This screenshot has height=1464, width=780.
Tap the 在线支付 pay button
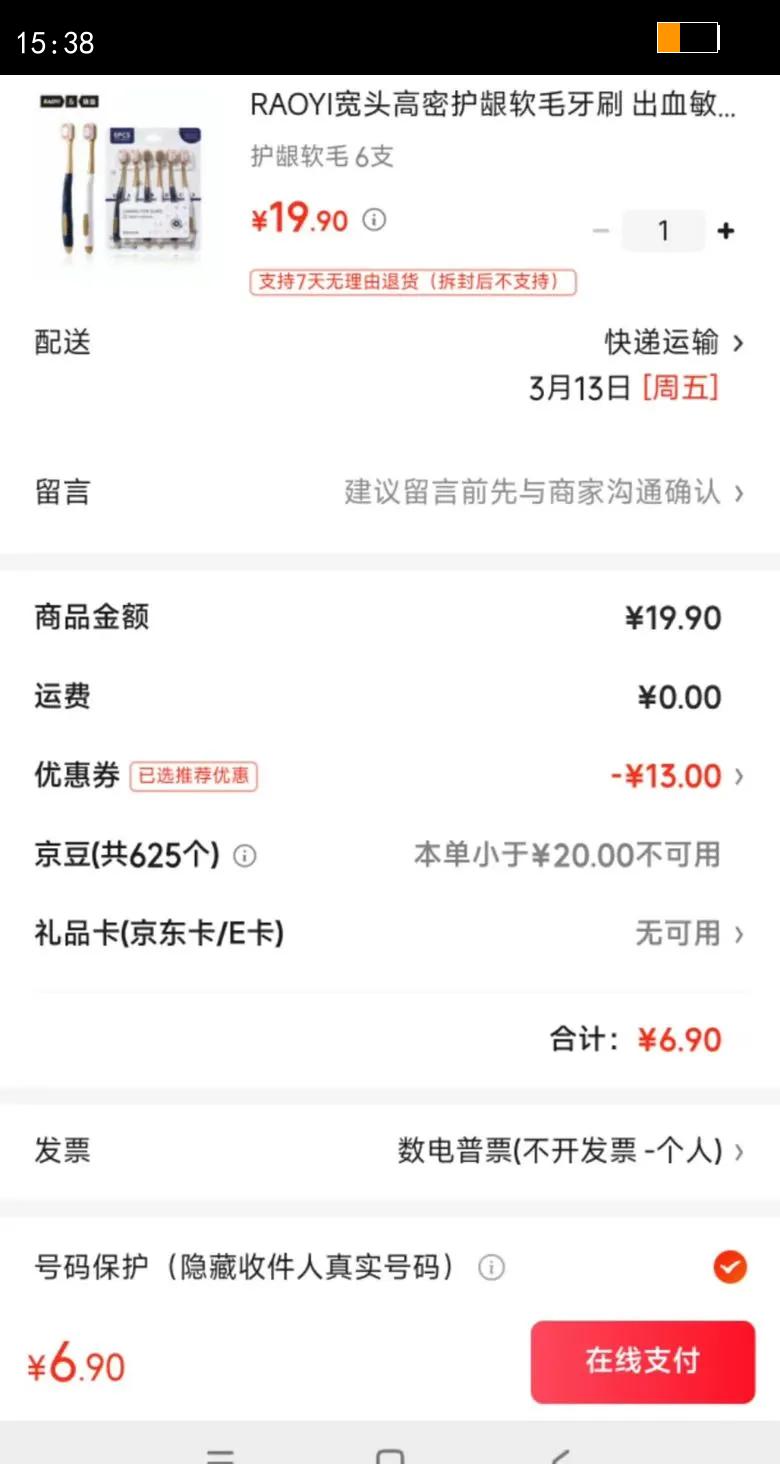click(642, 1361)
